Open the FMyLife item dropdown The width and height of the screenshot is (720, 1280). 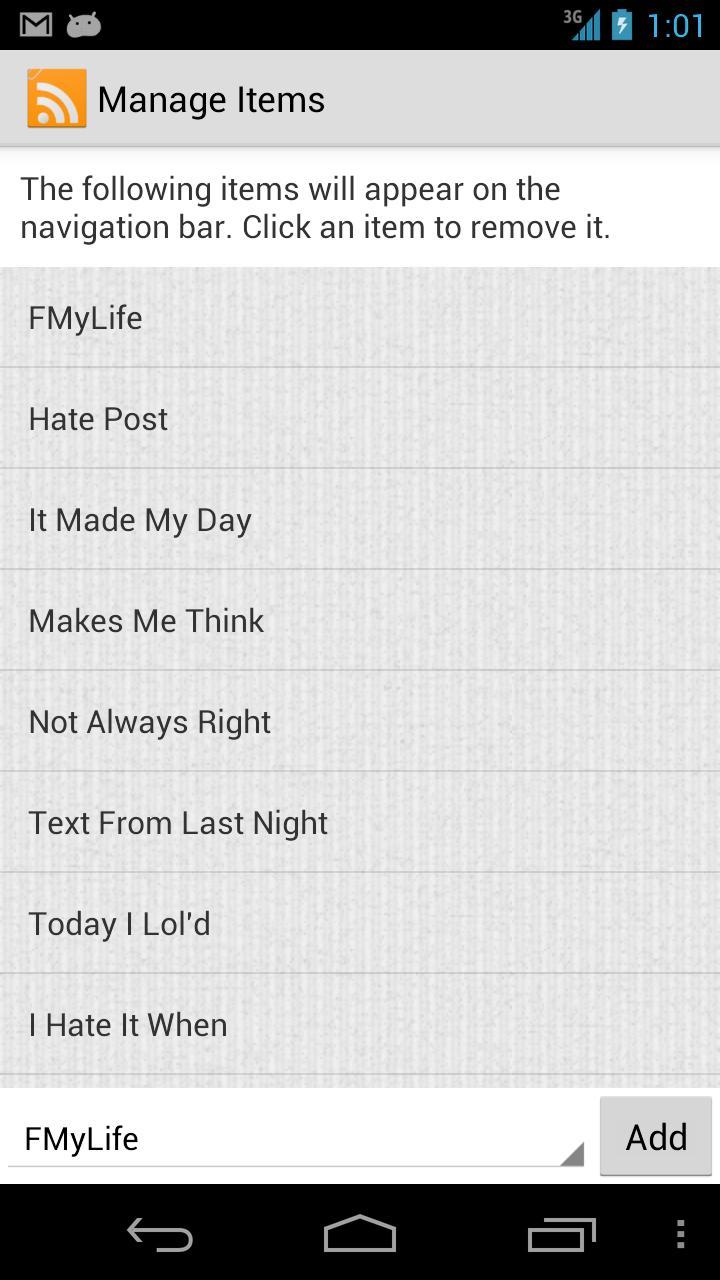click(x=296, y=1139)
